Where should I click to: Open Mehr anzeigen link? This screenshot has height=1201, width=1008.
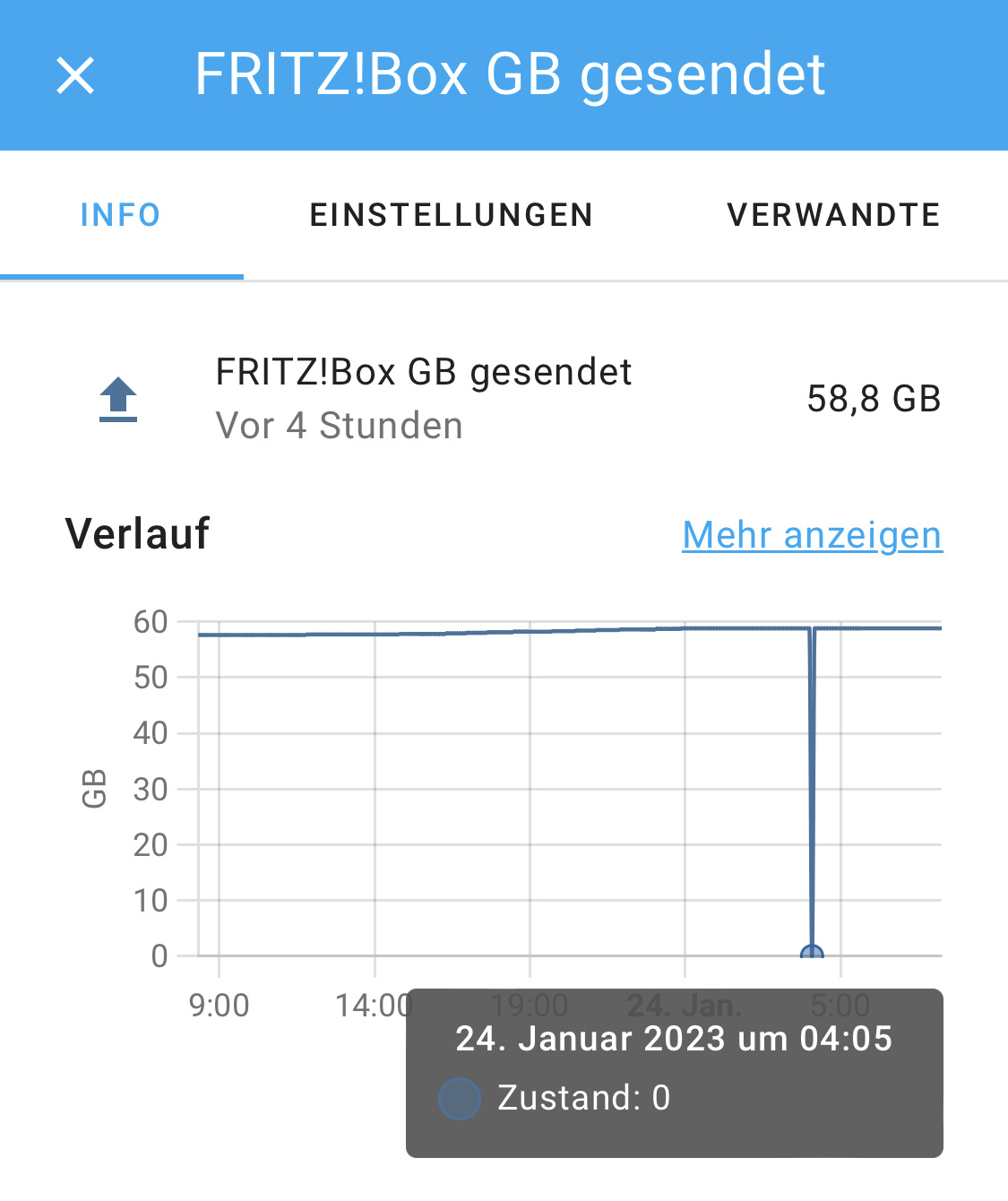click(812, 535)
